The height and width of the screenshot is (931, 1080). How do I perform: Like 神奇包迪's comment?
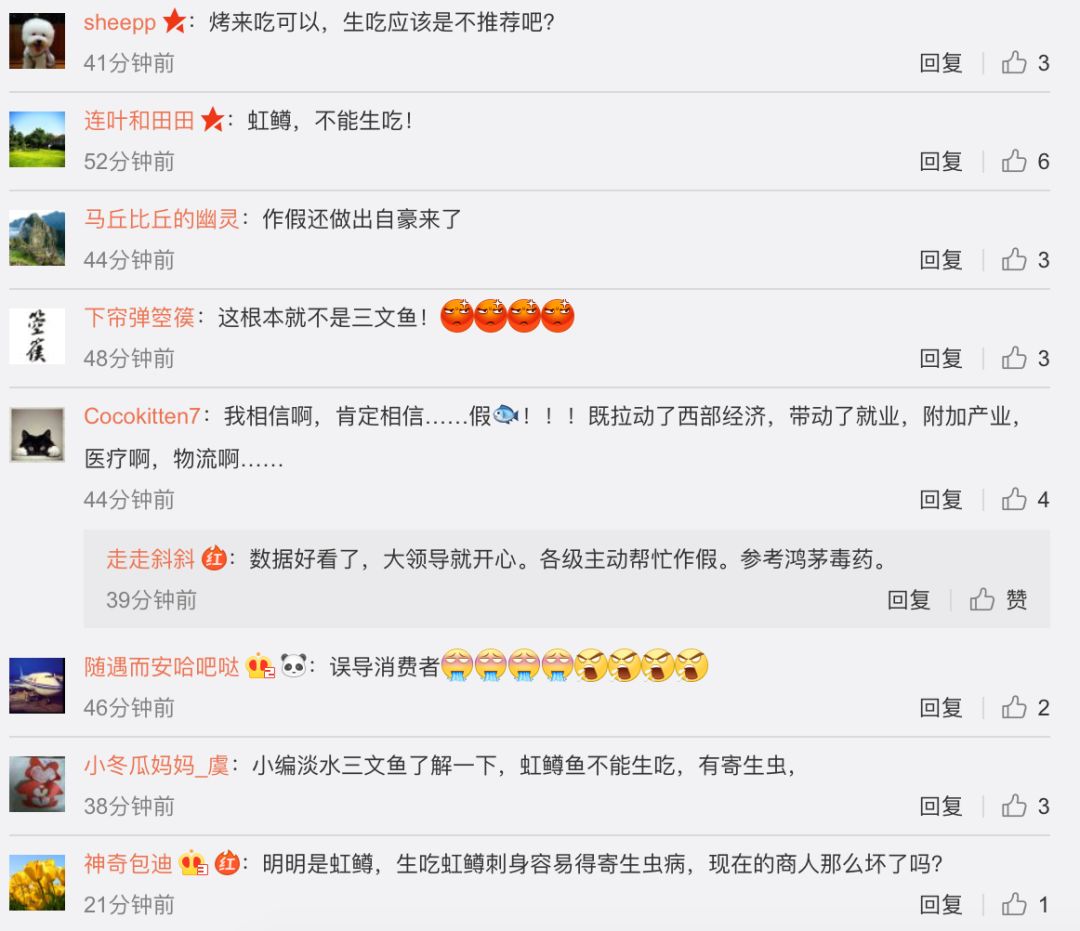(1015, 905)
